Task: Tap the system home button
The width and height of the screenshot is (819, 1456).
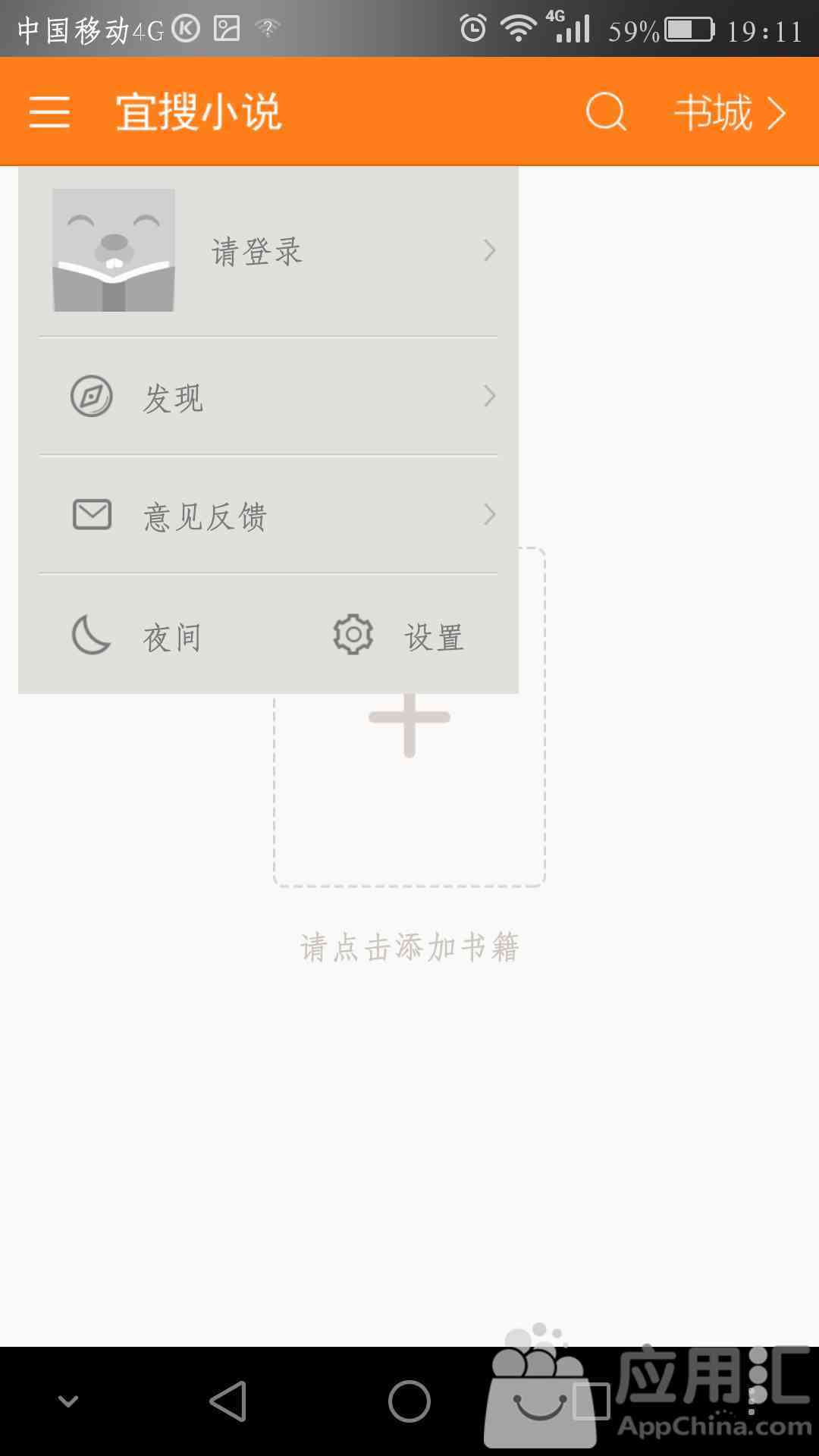Action: 409,1400
